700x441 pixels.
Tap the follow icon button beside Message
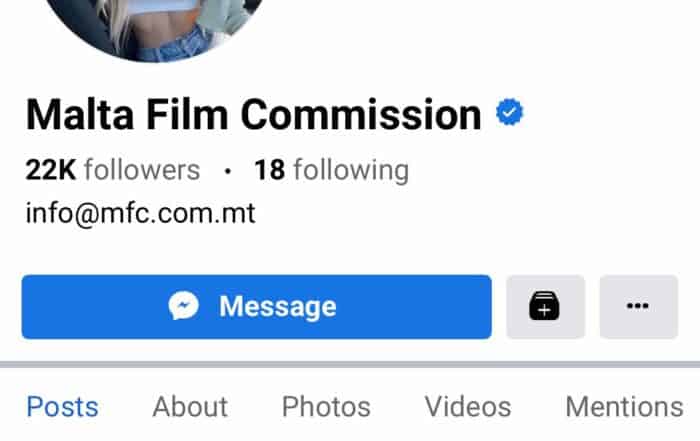[x=545, y=307]
